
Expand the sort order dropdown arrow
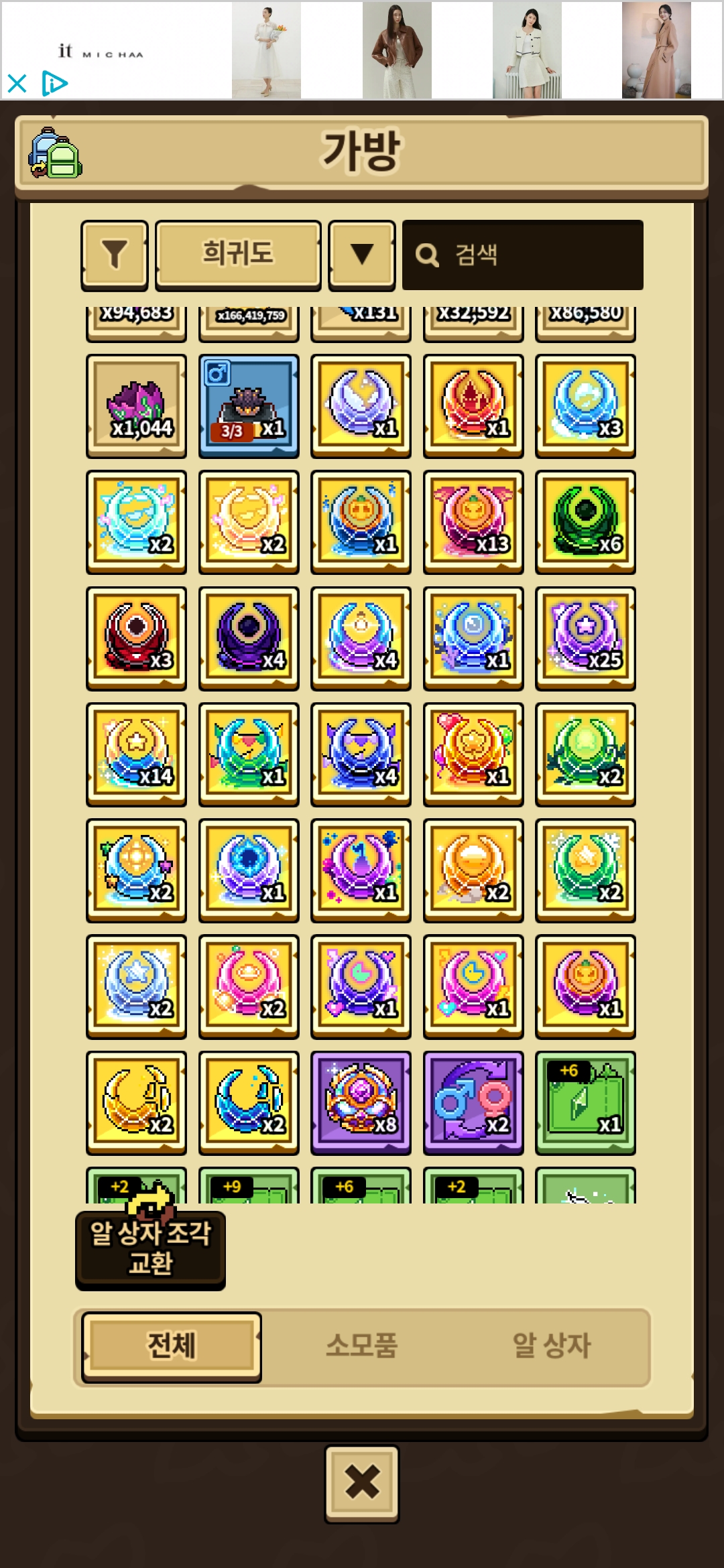click(x=362, y=255)
